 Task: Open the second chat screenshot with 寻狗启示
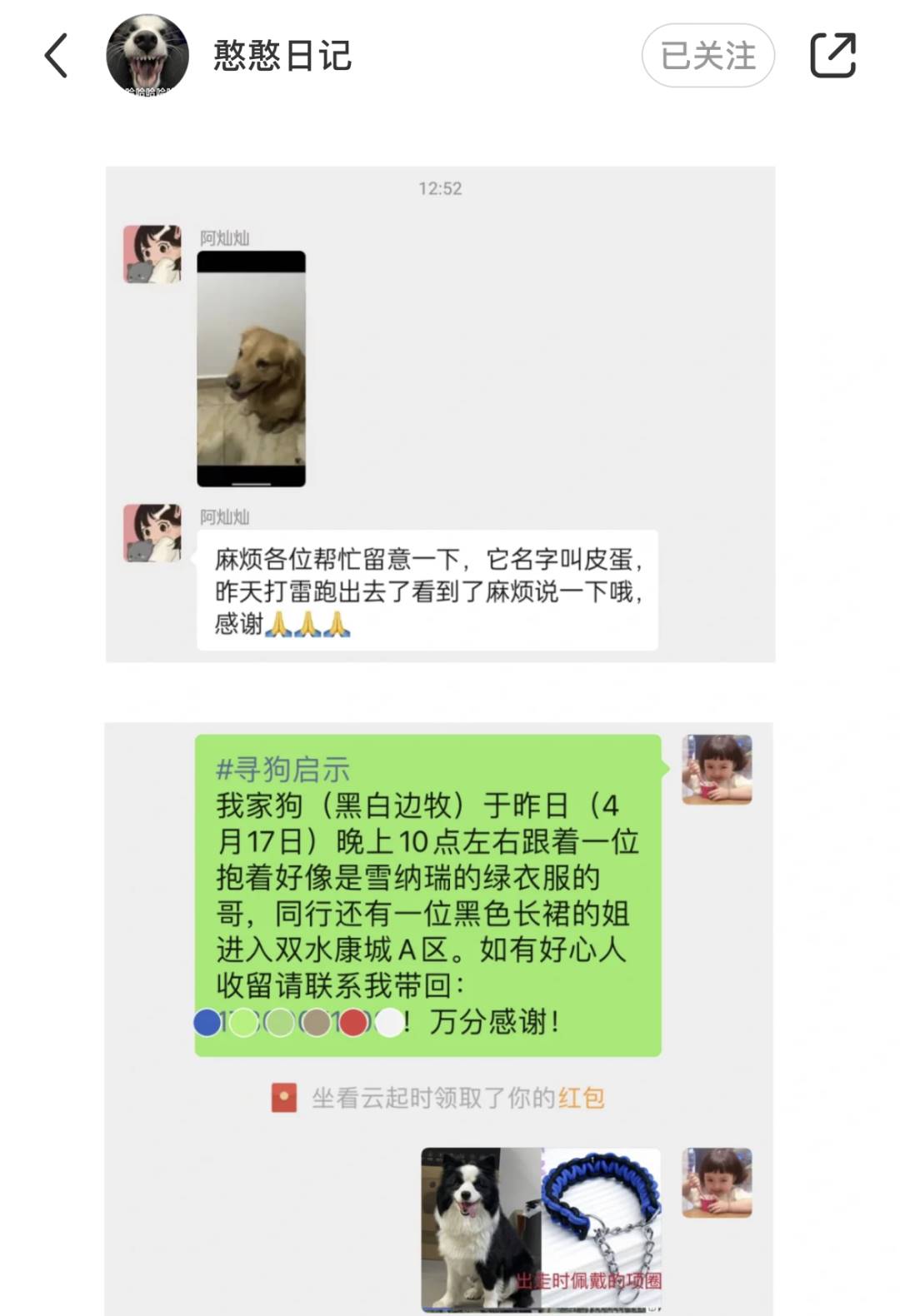coord(440,1018)
